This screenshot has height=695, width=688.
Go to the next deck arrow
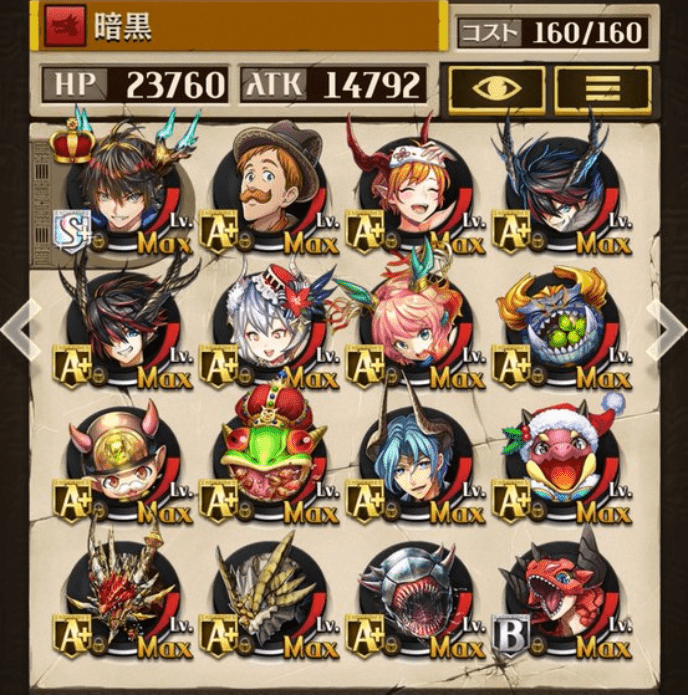coord(666,326)
